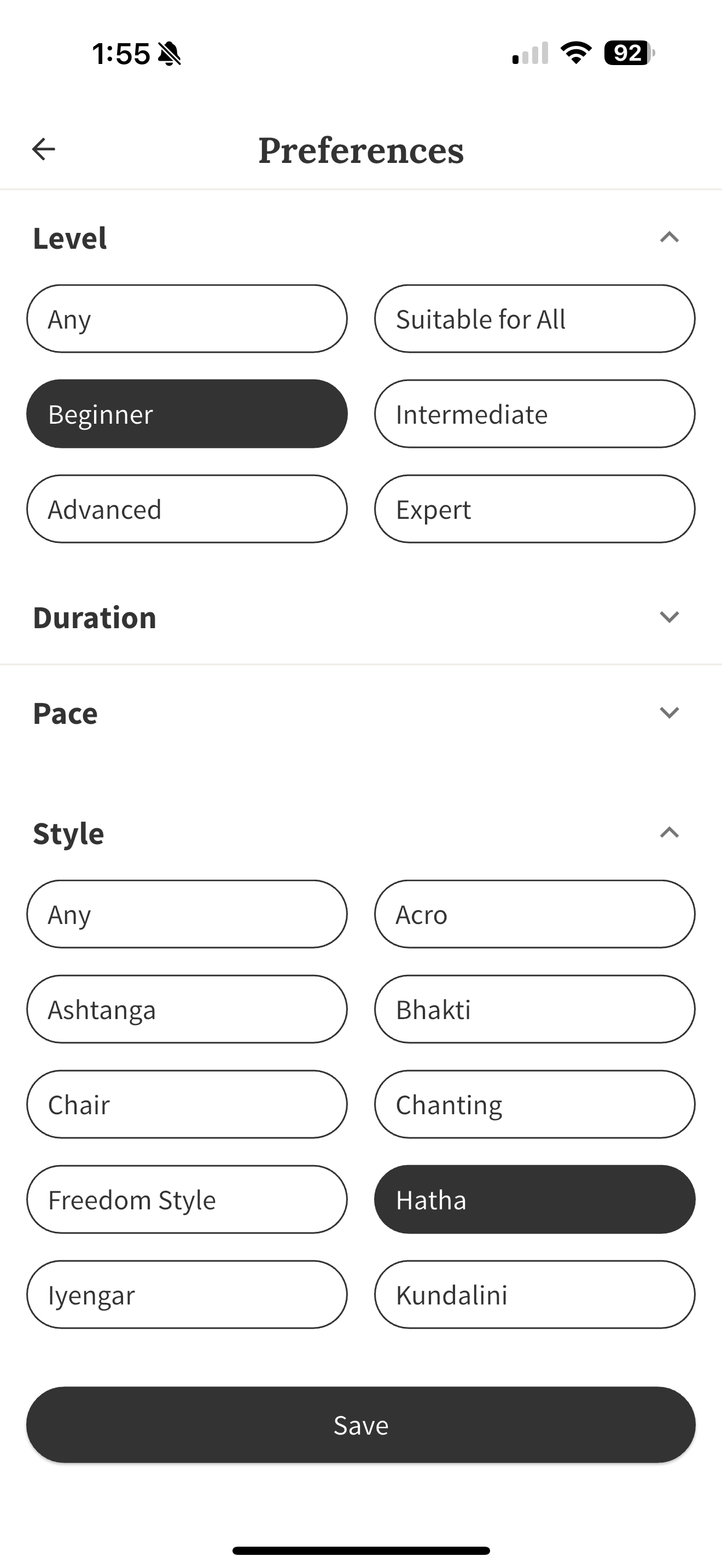Collapse the Style section

[669, 833]
